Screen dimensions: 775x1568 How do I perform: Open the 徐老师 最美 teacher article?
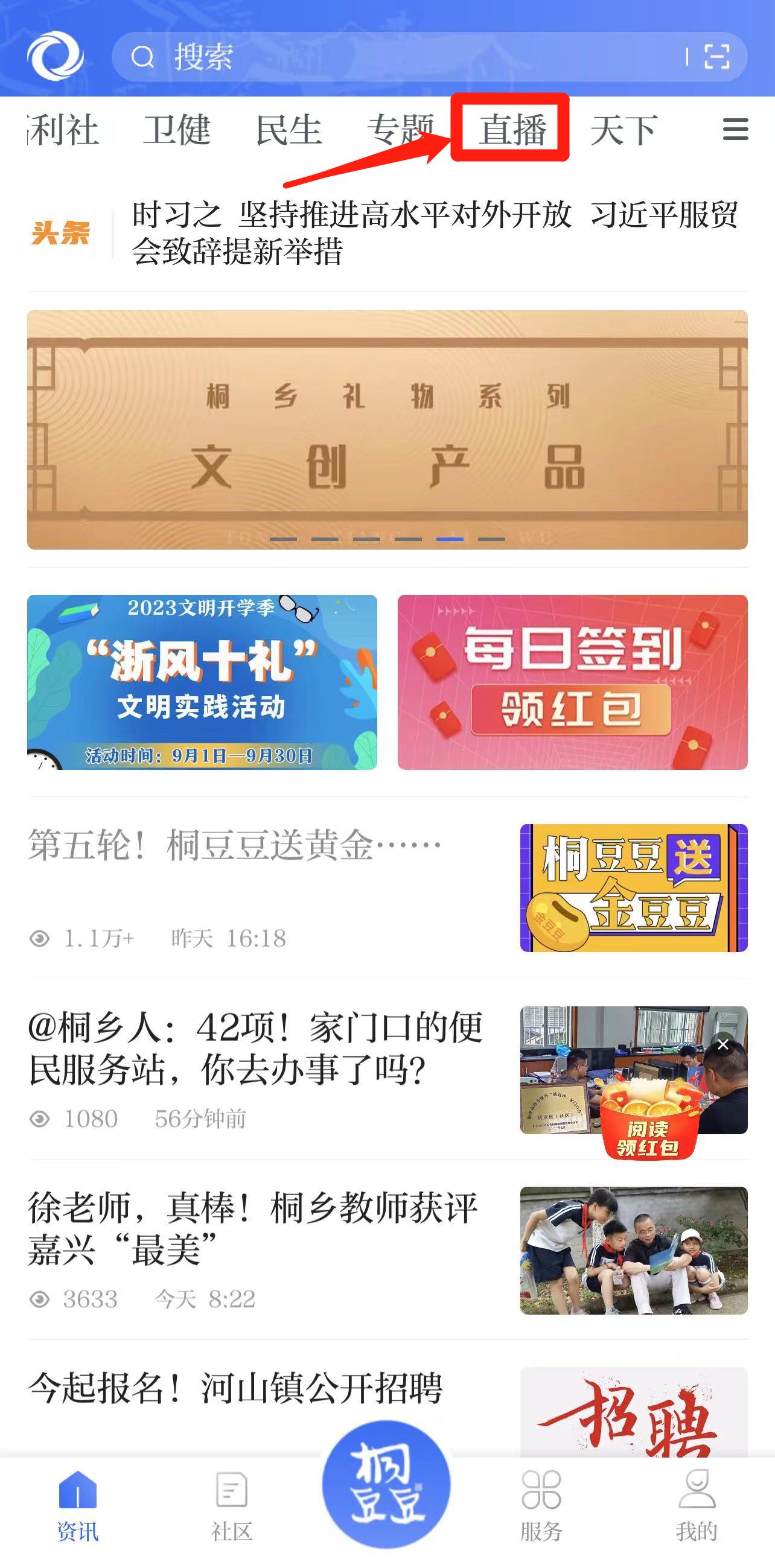(253, 1230)
